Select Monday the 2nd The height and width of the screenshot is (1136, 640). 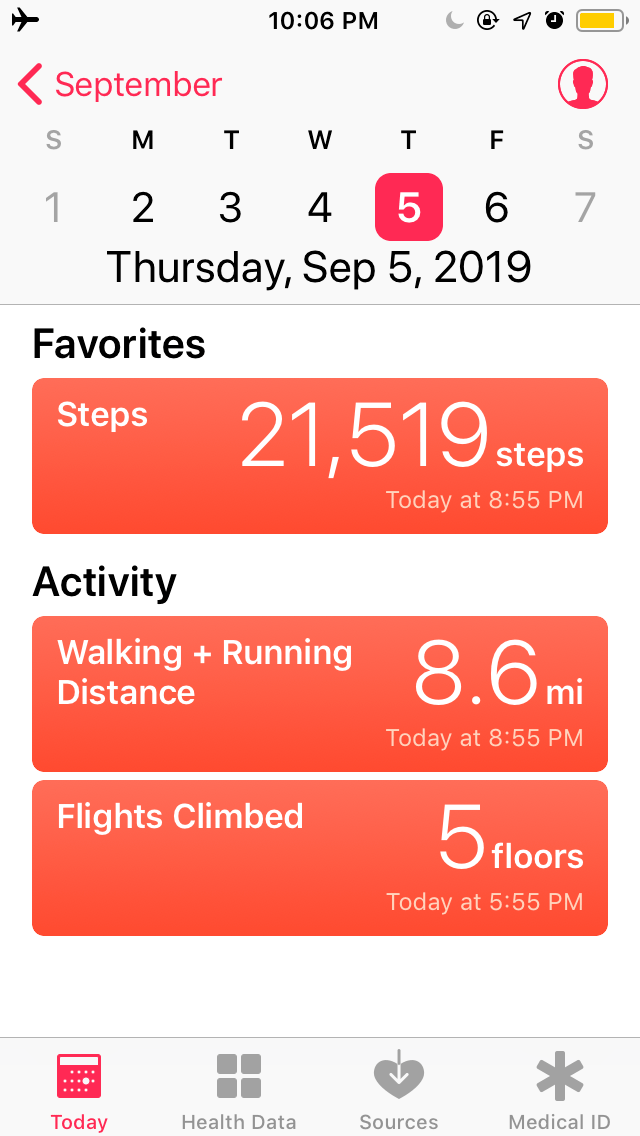[x=143, y=207]
